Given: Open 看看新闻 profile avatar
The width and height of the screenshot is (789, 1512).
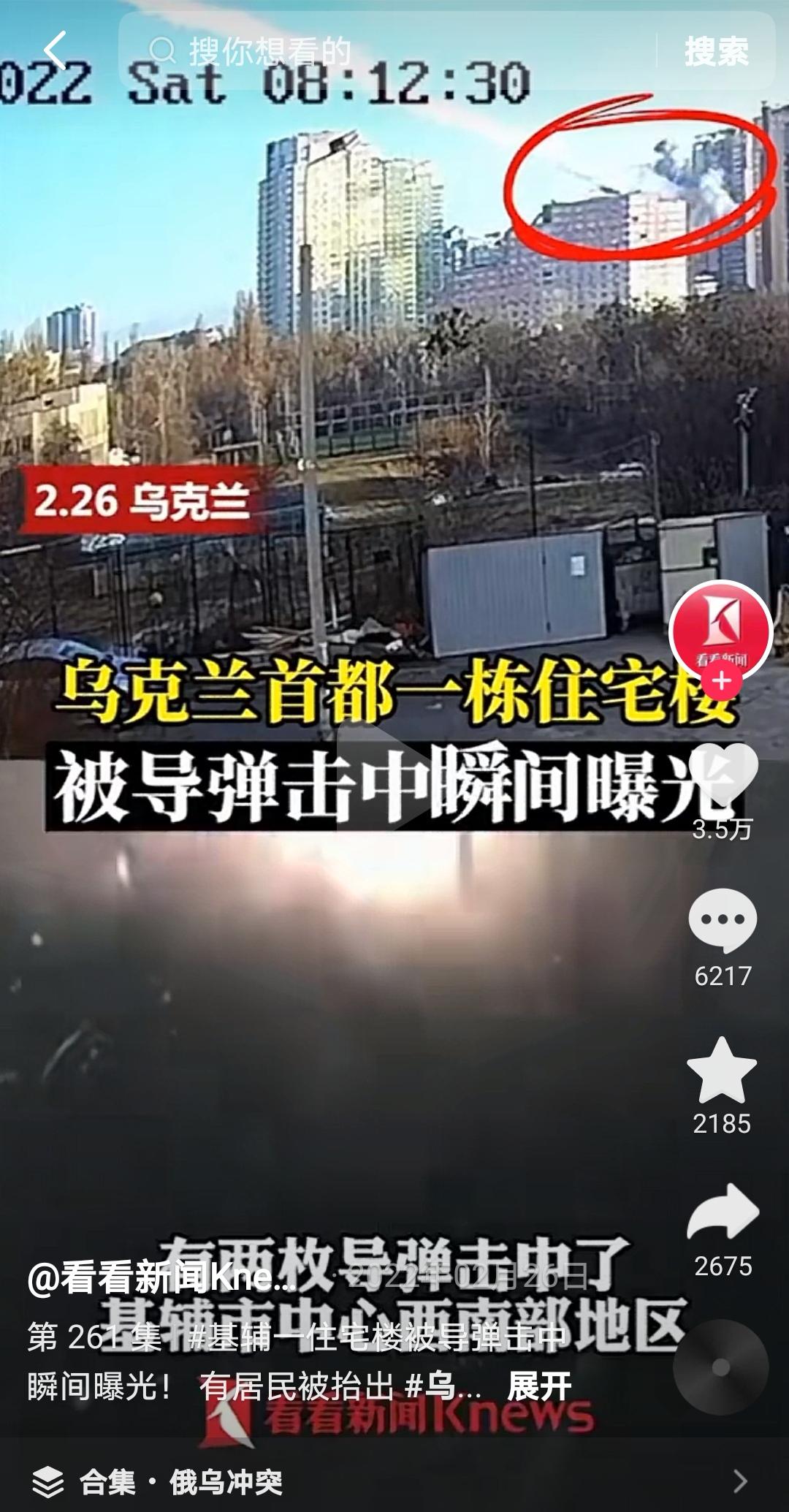Looking at the screenshot, I should 720,631.
